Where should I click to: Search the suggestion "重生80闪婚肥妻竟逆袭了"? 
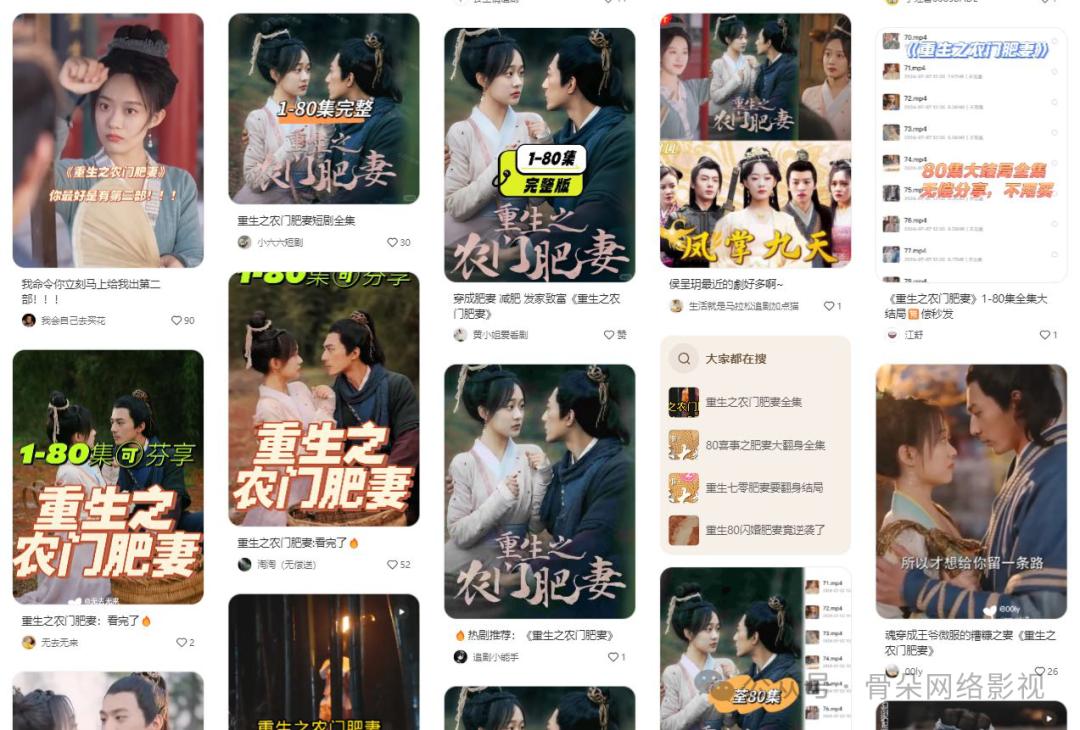pyautogui.click(x=764, y=530)
